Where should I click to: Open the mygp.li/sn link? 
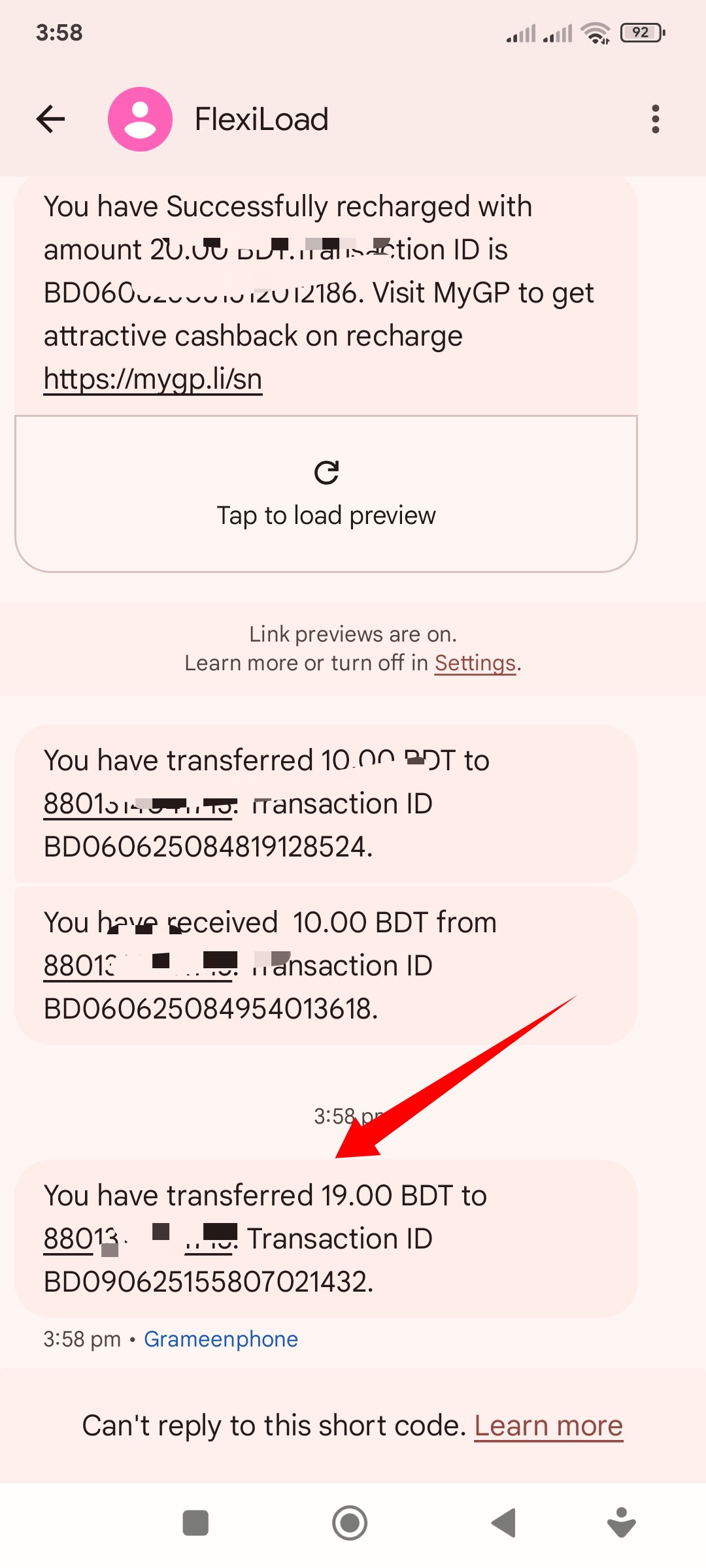pyautogui.click(x=152, y=379)
